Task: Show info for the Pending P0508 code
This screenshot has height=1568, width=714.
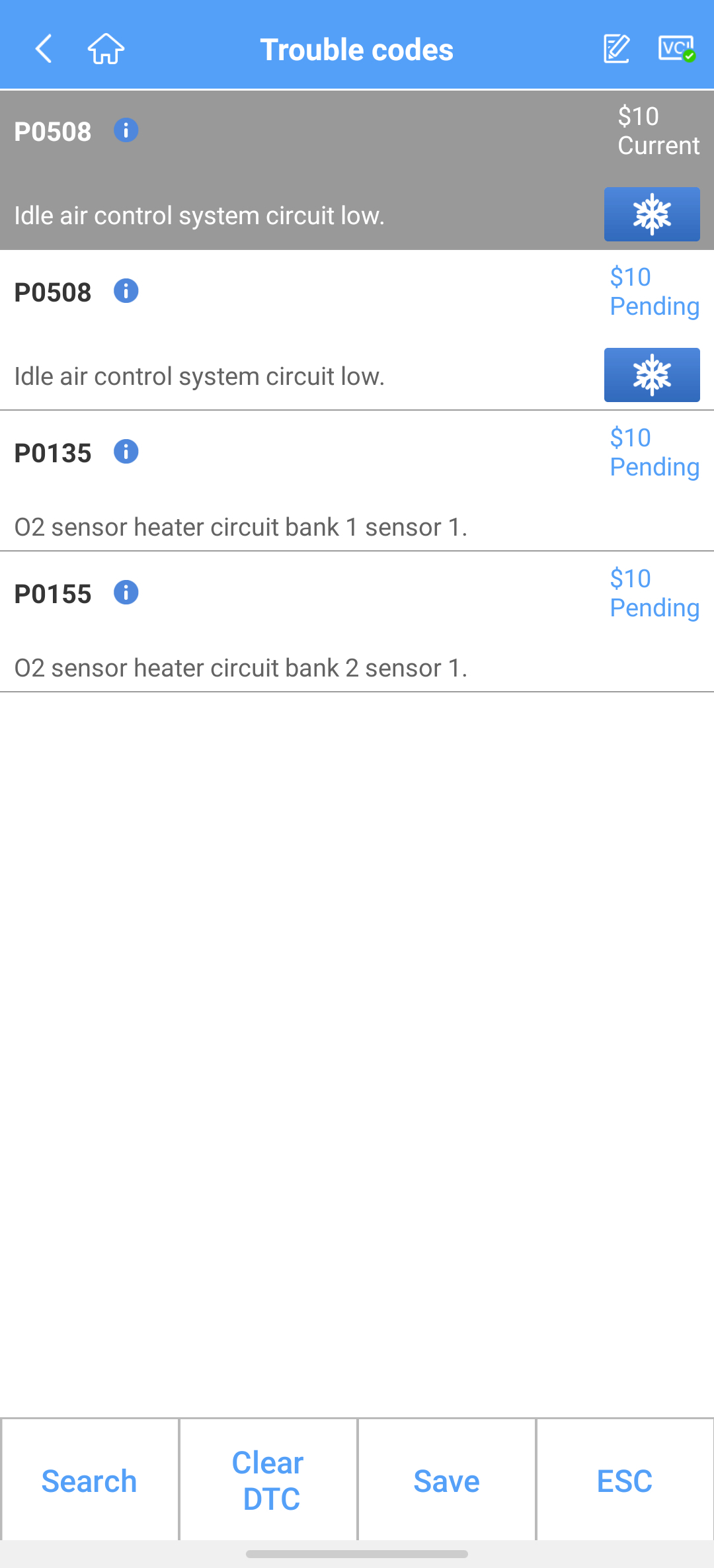Action: (126, 291)
